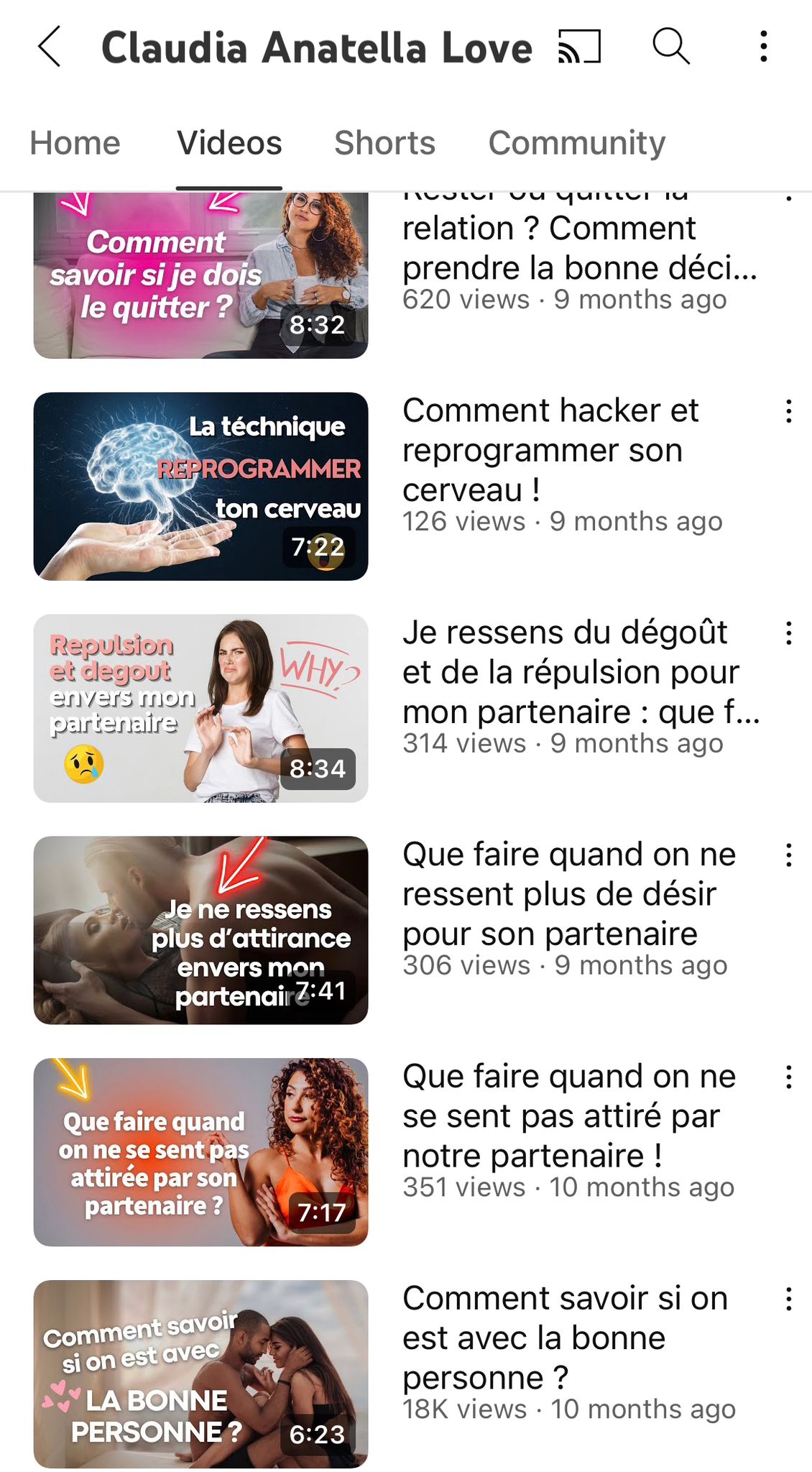Viewport: 812px width, 1472px height.
Task: Cast the screen to a device
Action: click(579, 47)
